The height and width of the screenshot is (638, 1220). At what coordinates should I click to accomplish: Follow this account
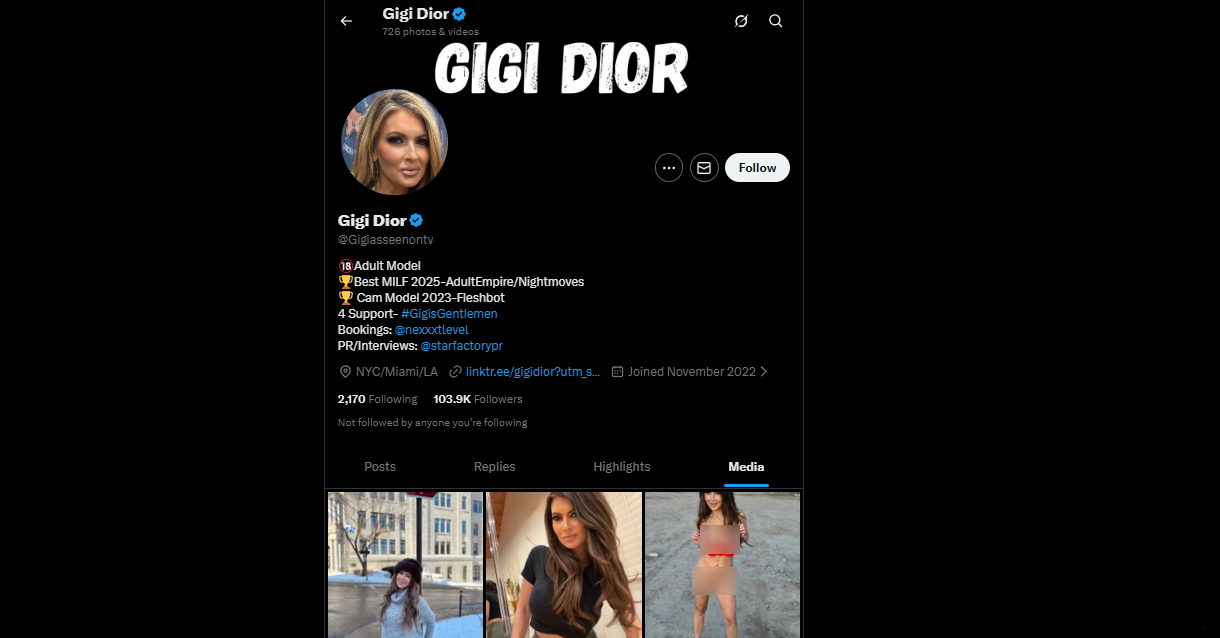757,168
